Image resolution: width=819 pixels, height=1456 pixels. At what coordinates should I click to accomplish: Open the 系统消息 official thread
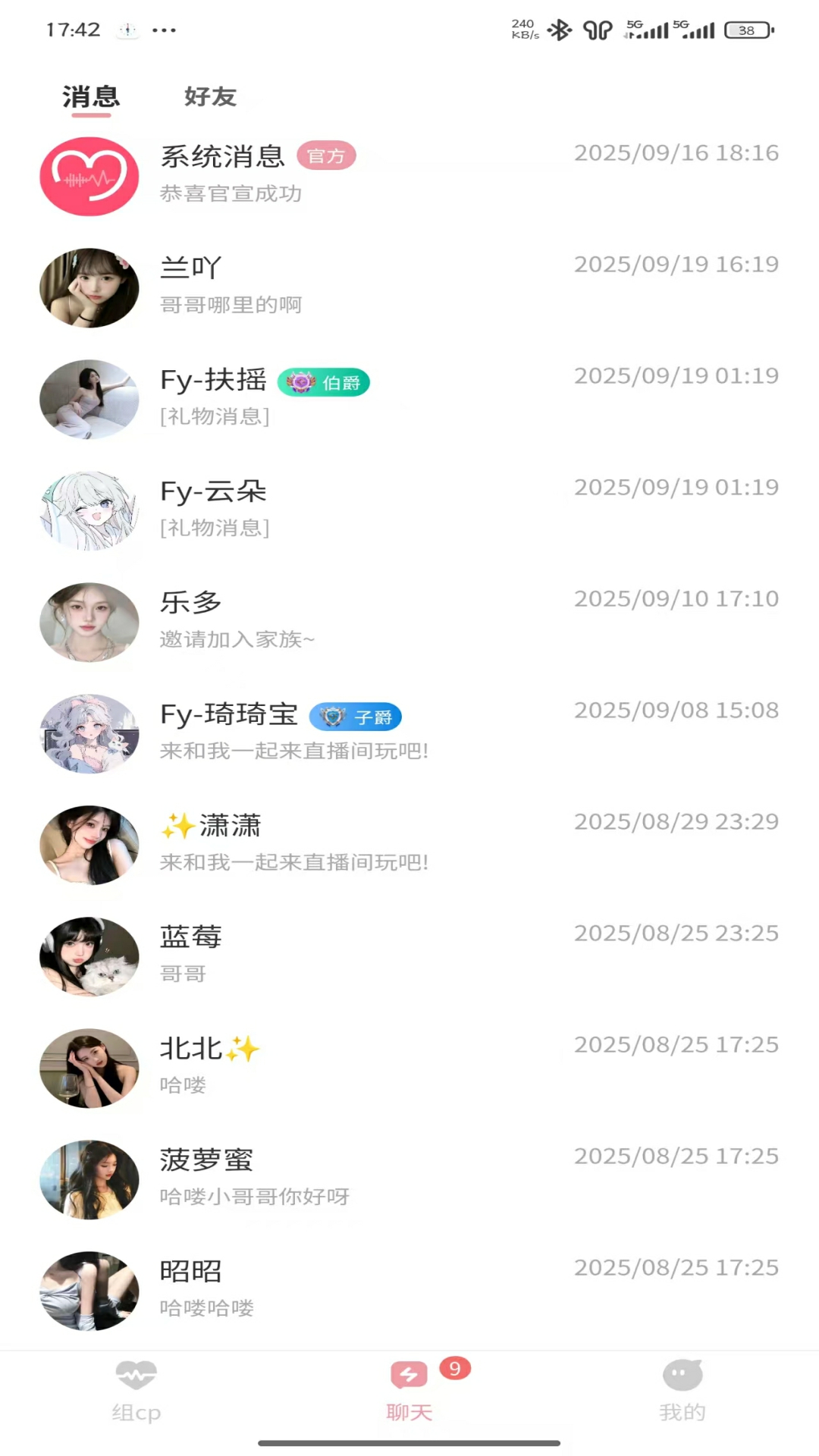409,175
